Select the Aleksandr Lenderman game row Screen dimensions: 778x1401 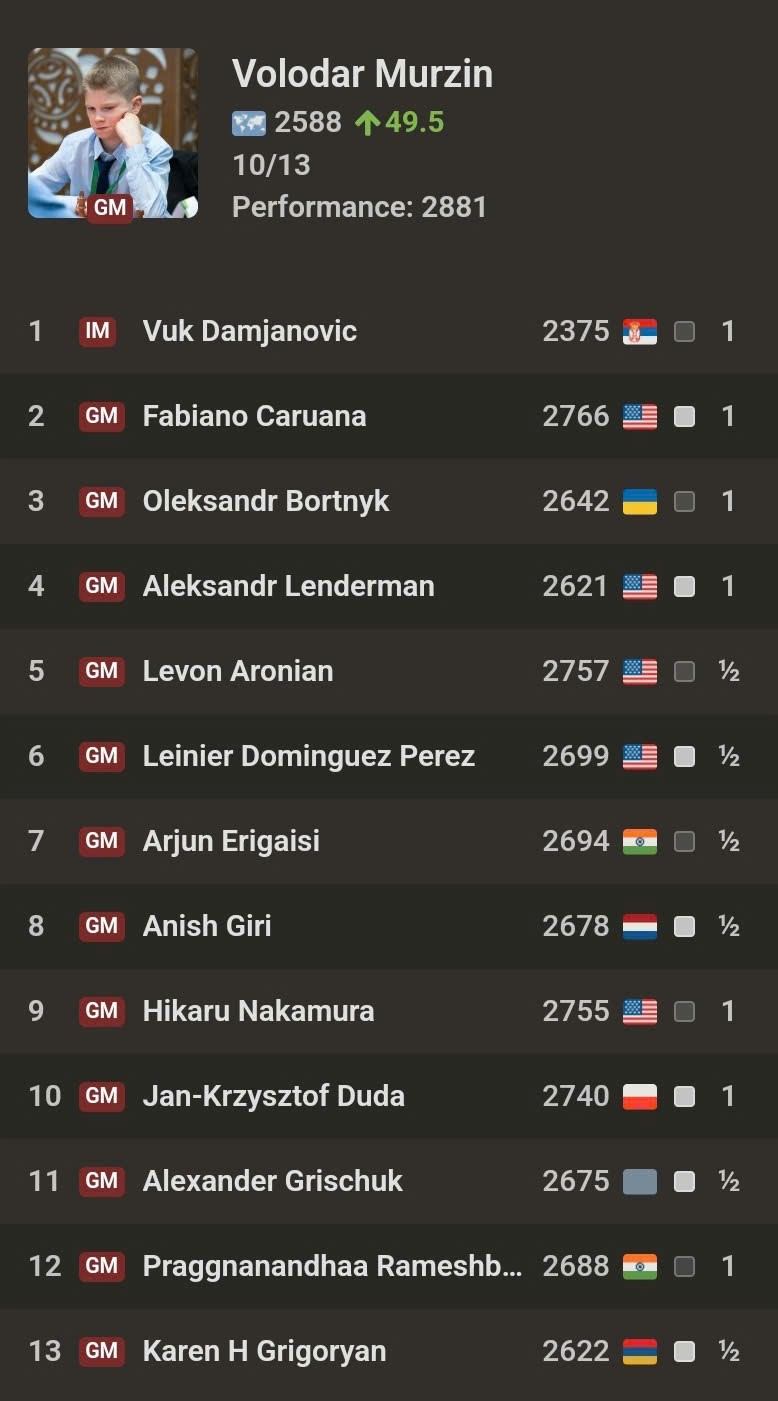[389, 586]
